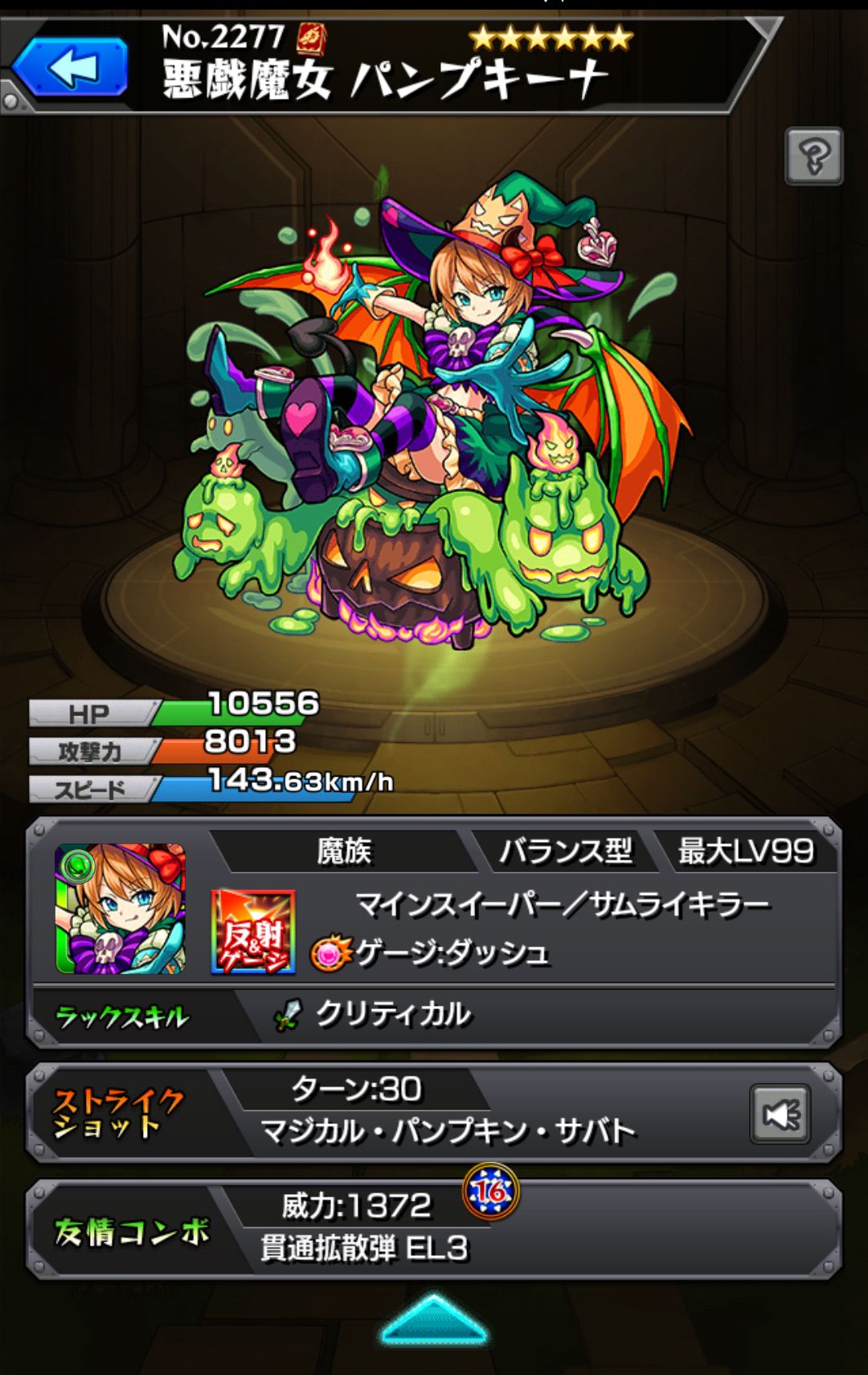Open the No.2277 monster book icon
The width and height of the screenshot is (868, 1375).
[x=310, y=38]
